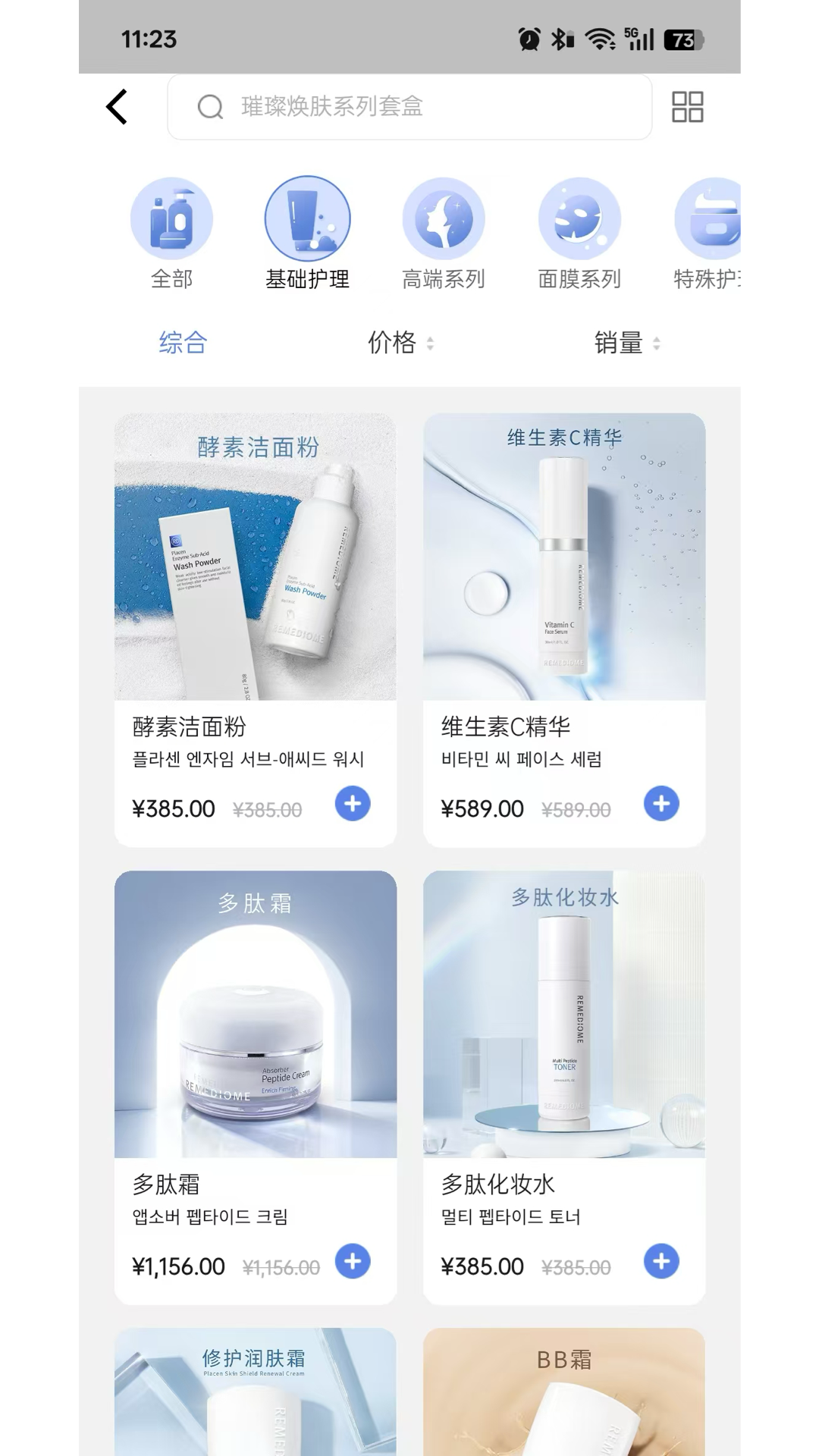This screenshot has width=819, height=1456.
Task: Toggle 价格 ascending sort arrow
Action: (431, 338)
